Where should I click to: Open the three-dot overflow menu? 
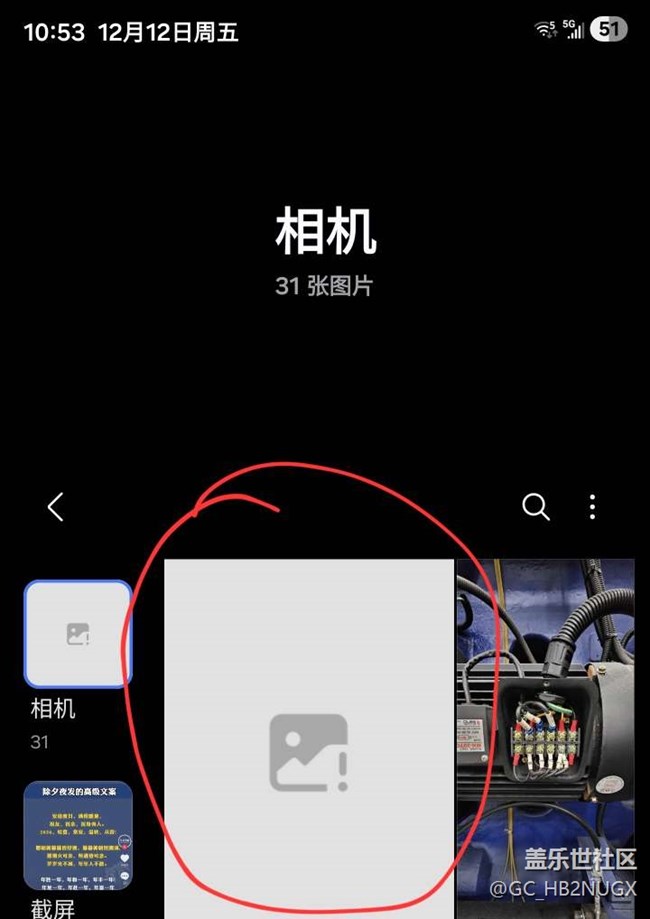coord(592,507)
